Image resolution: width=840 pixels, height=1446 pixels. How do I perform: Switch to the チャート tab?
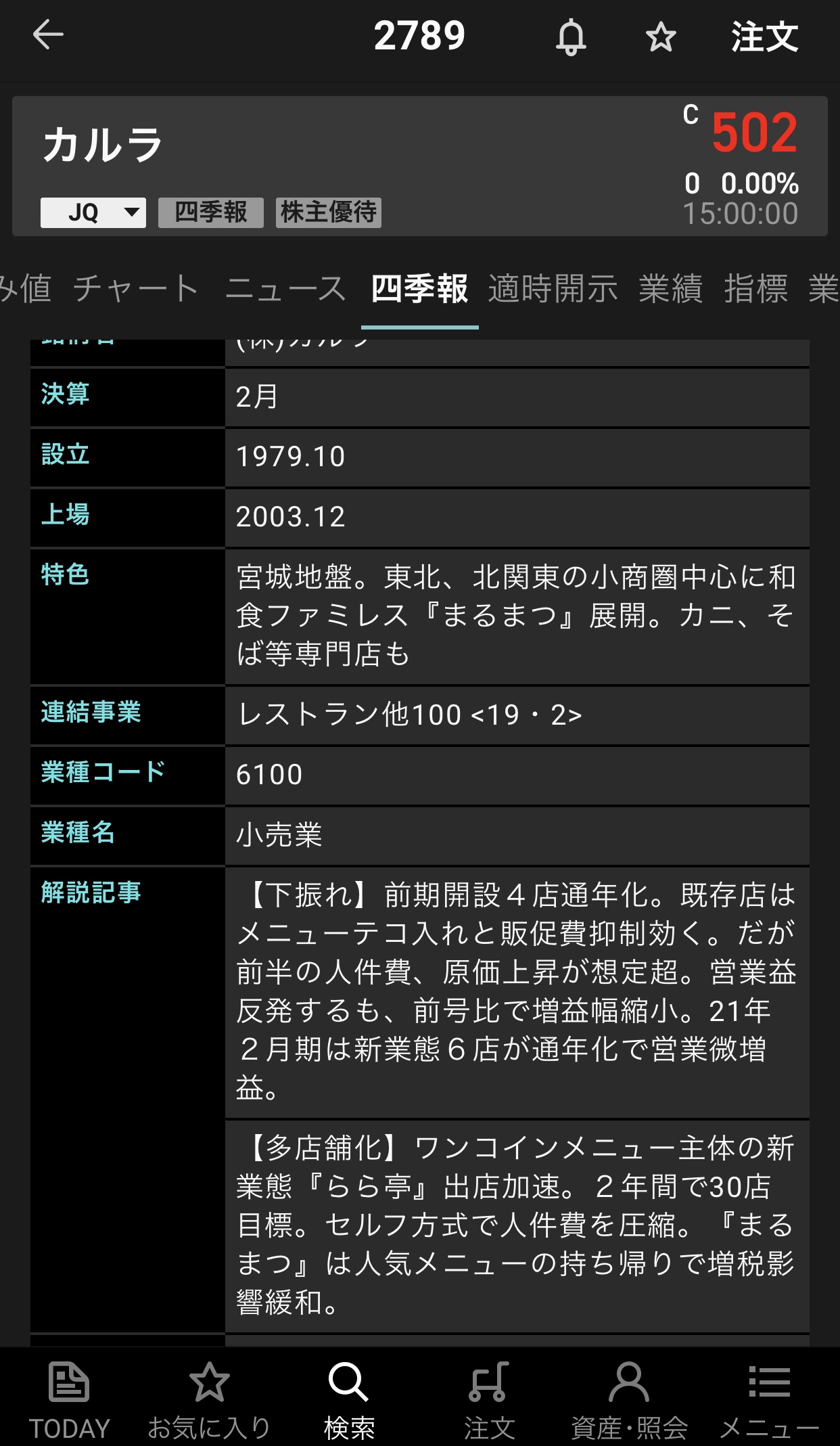(135, 289)
